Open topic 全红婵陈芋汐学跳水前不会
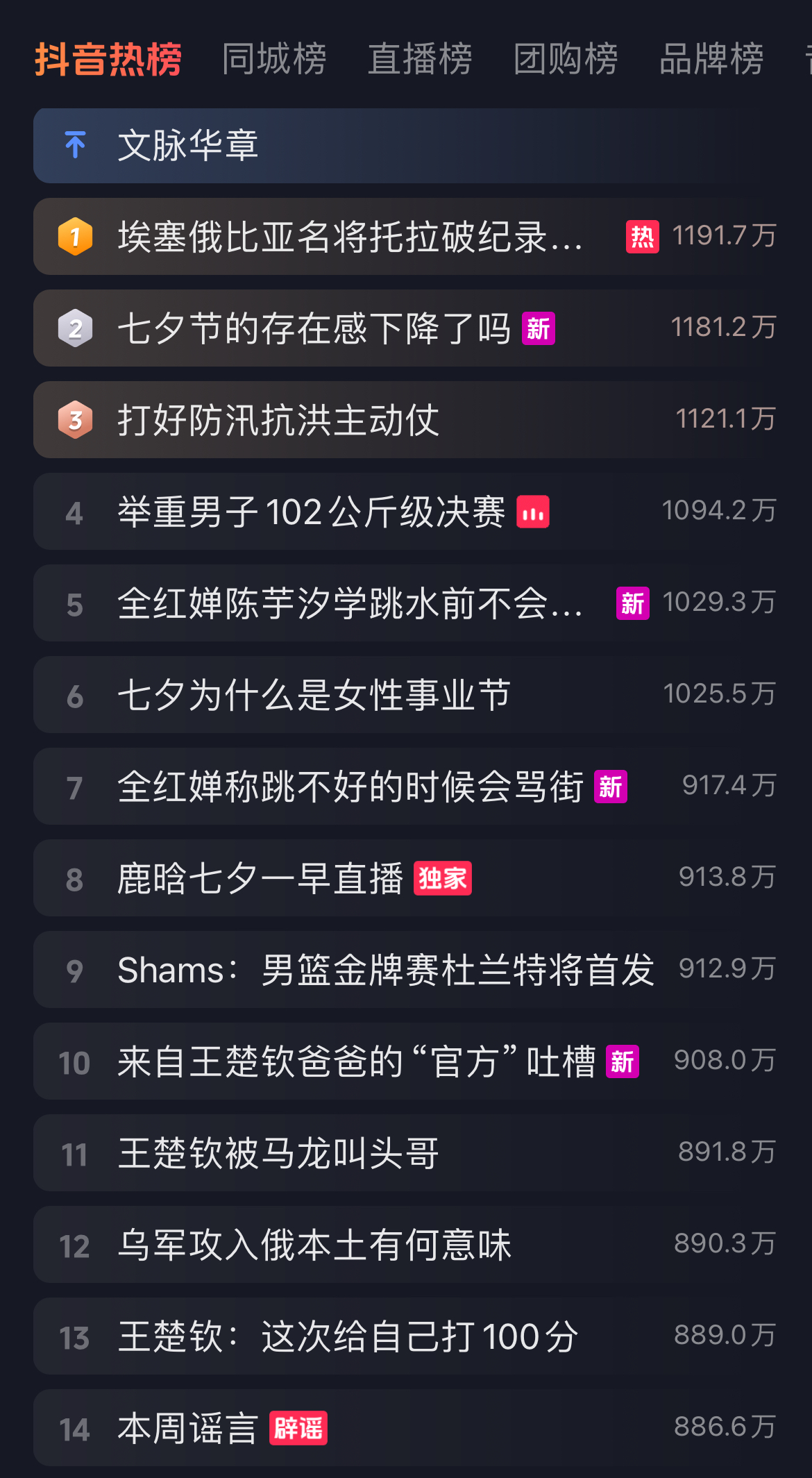Viewport: 812px width, 1478px height. pos(405,603)
